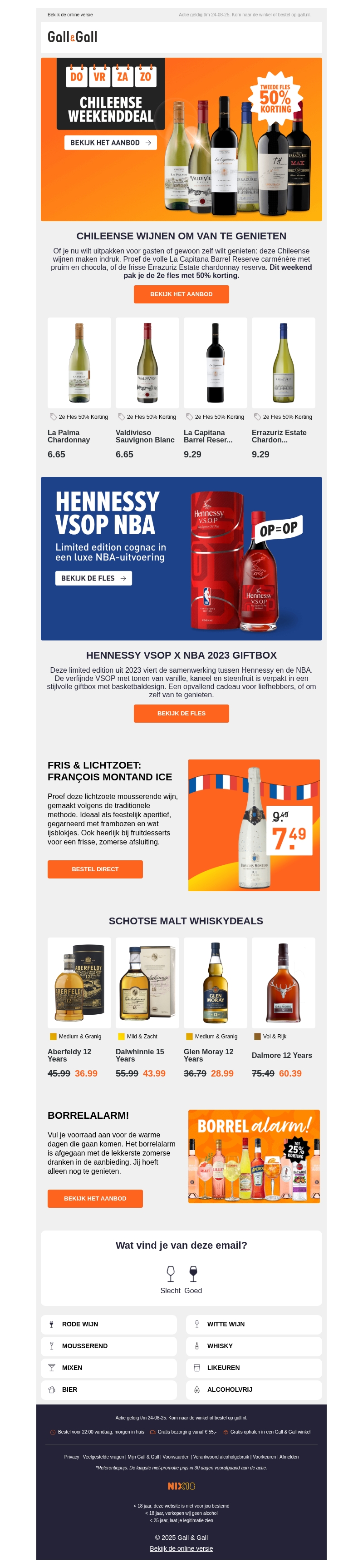Tap orange Bekijk het aanbod under Chileense wijnen
Viewport: 363px width, 1568px height.
pos(181,294)
